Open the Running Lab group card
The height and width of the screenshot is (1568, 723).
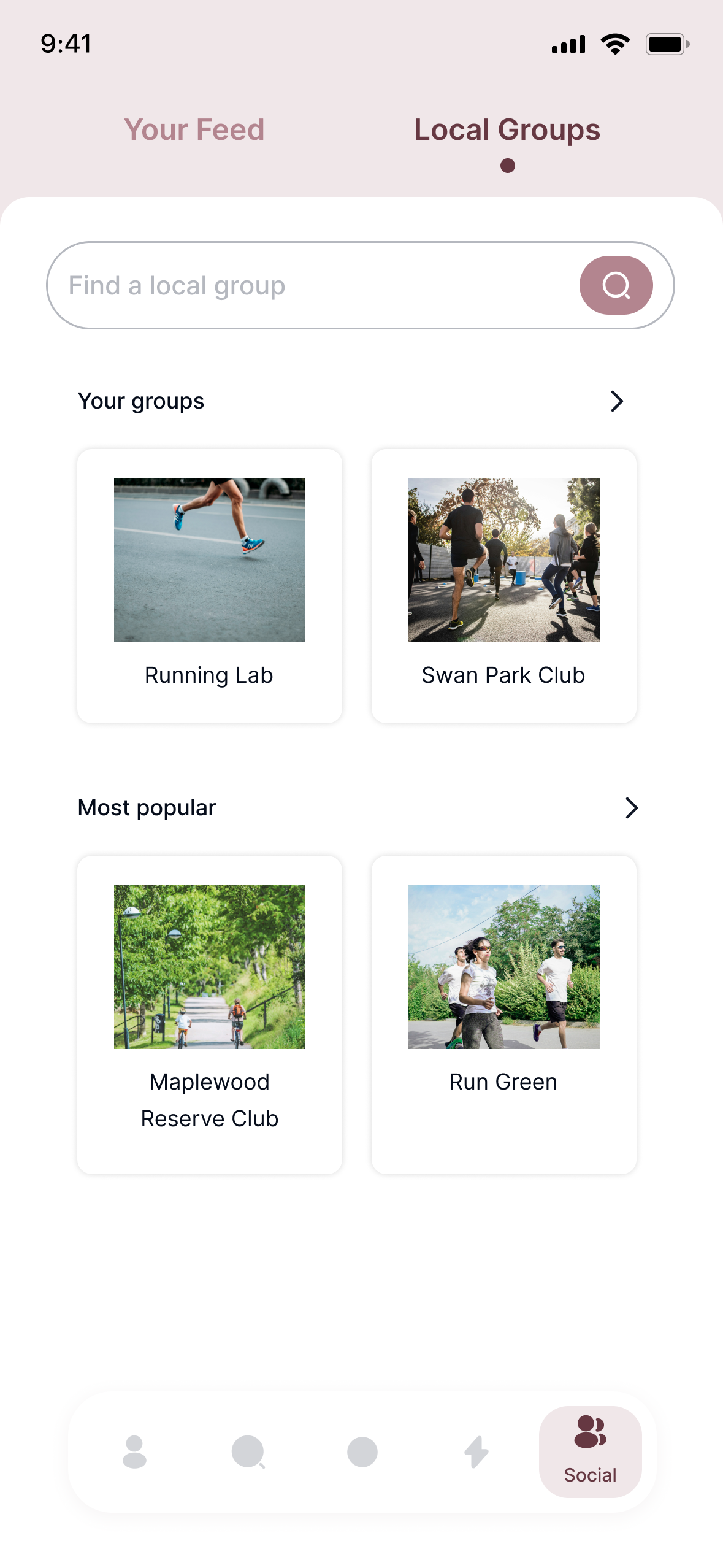coord(208,584)
